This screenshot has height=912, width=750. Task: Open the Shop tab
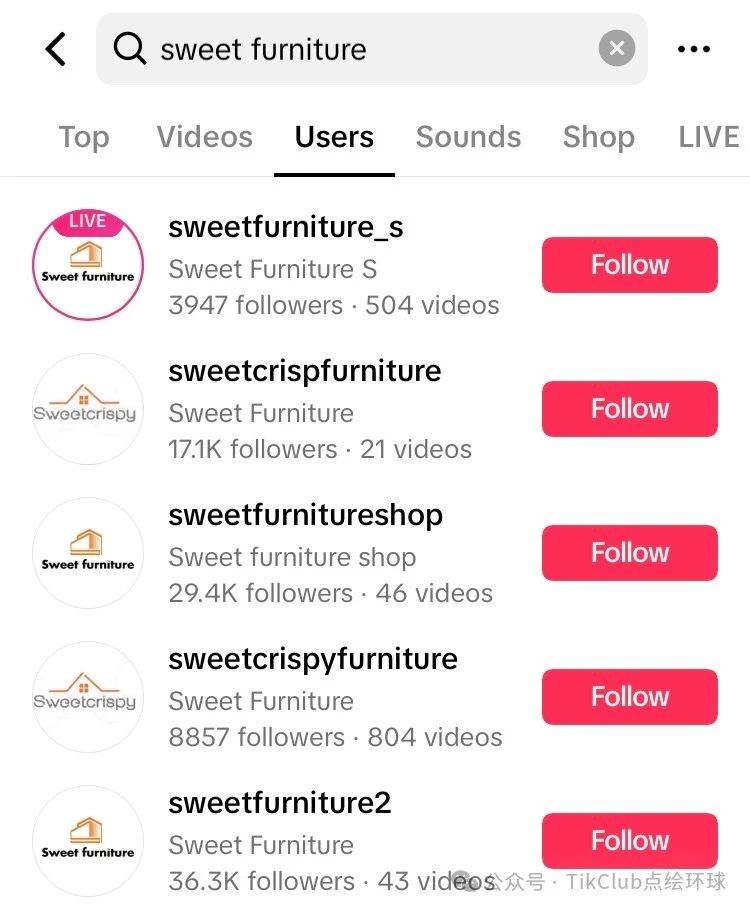[598, 138]
